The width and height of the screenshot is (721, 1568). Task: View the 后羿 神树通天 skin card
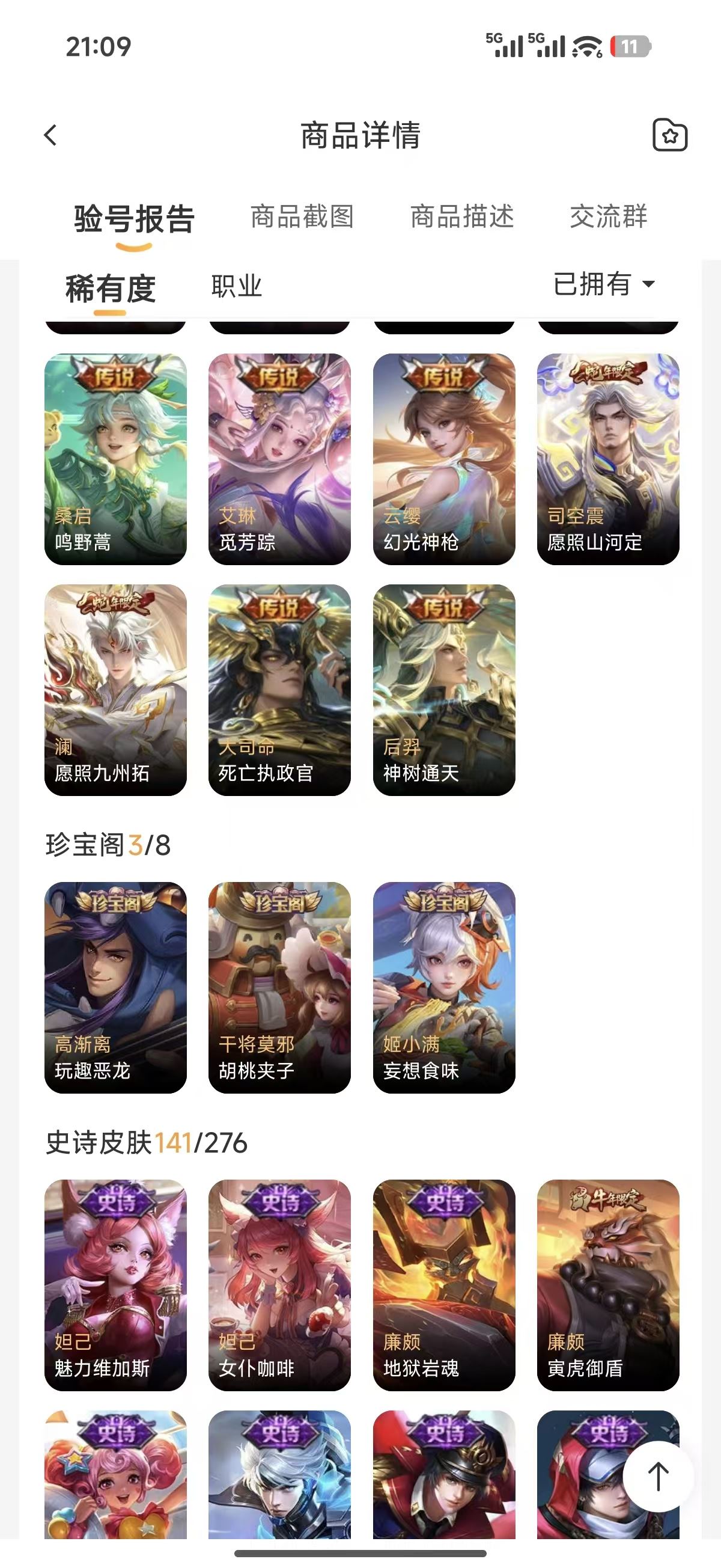(x=443, y=690)
